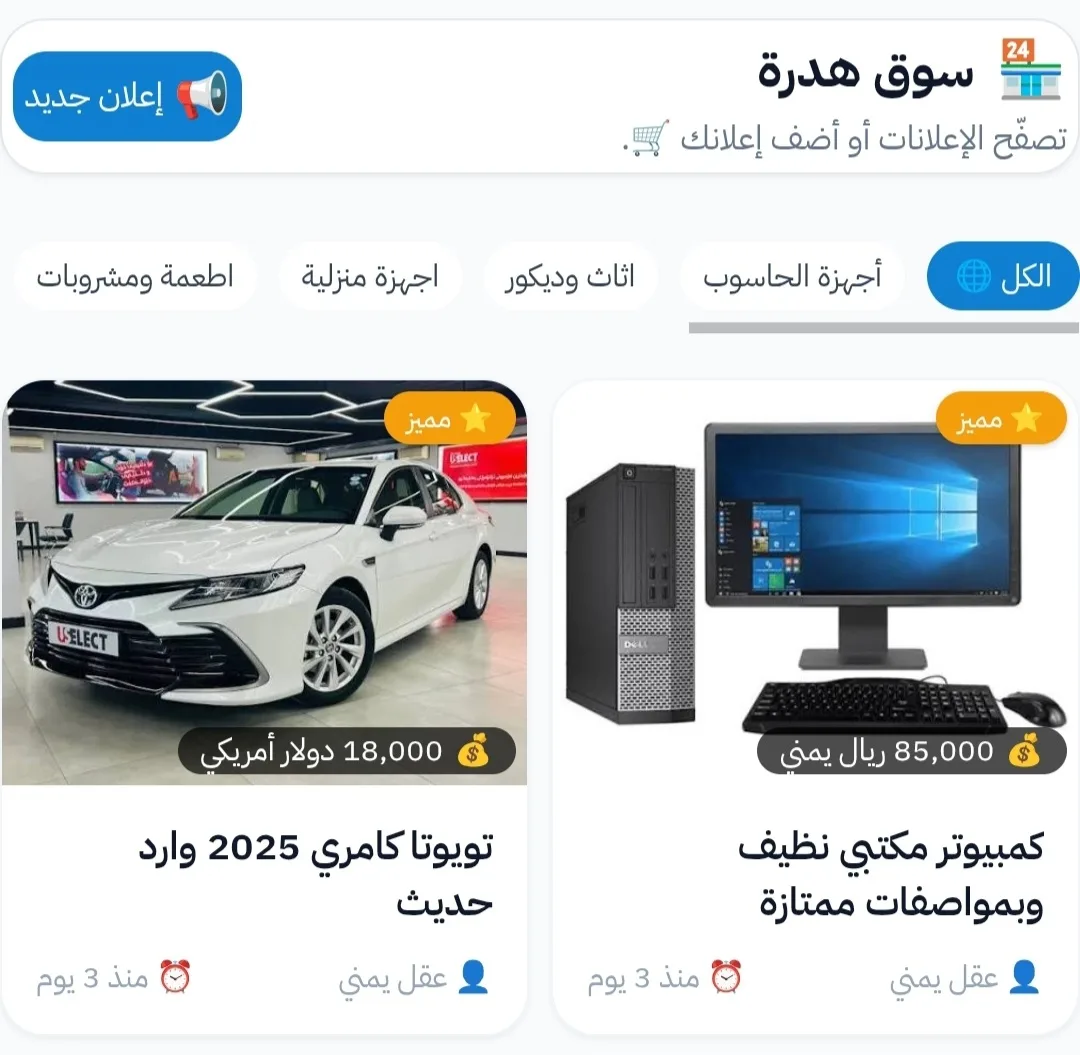Viewport: 1080px width, 1055px height.
Task: Tap the إعلان جديد button
Action: pyautogui.click(x=127, y=96)
